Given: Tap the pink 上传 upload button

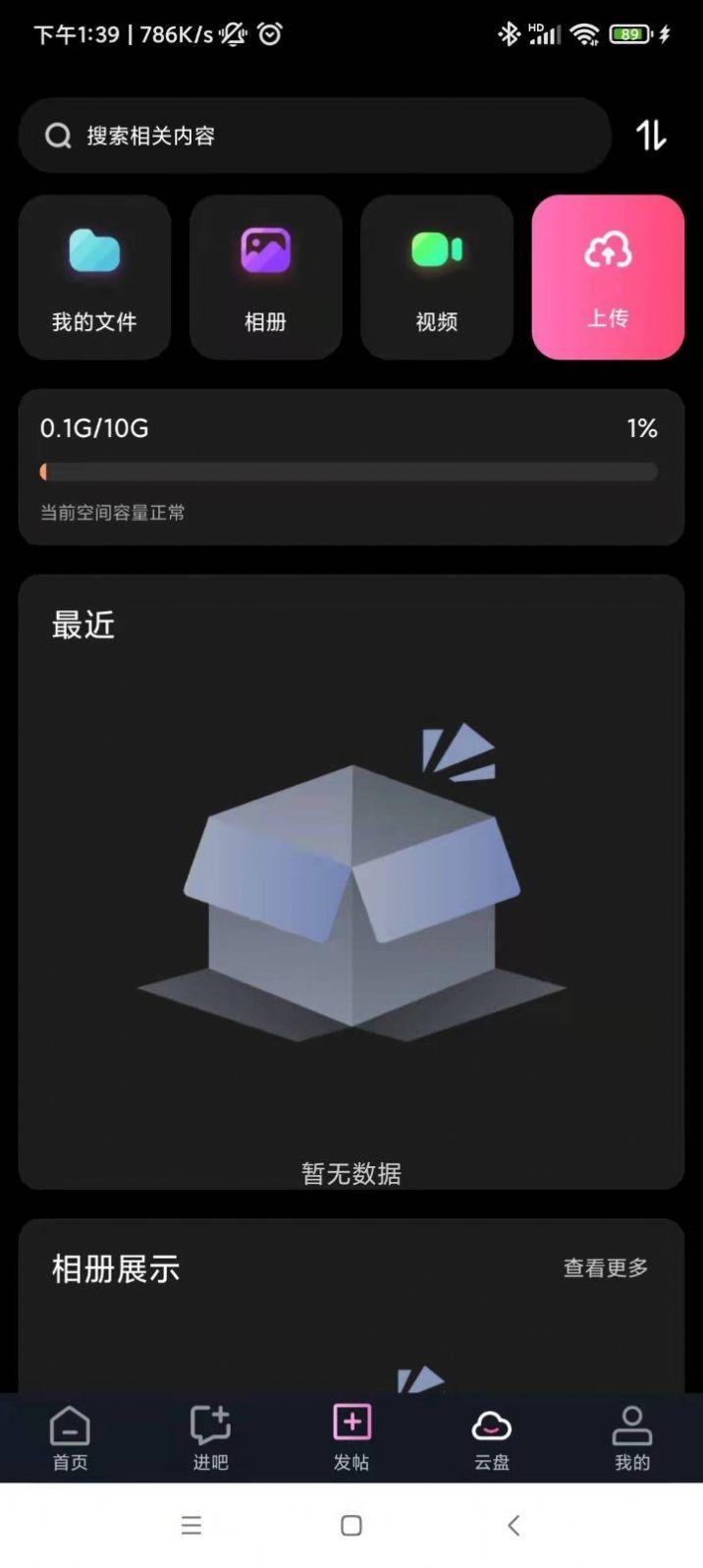Looking at the screenshot, I should pos(608,277).
